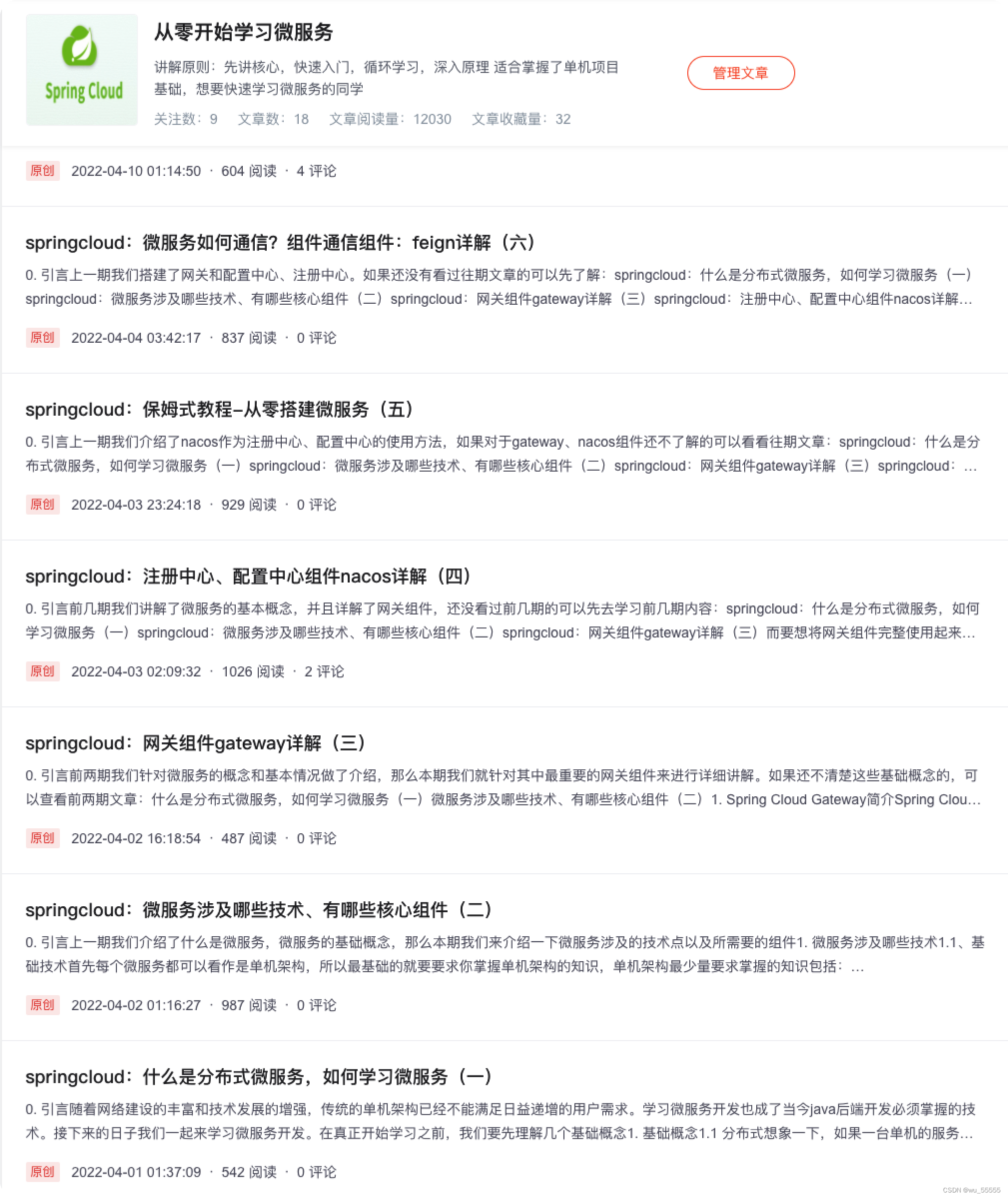The image size is (1008, 1198).
Task: Open the feign详解（六） article
Action: 280,243
